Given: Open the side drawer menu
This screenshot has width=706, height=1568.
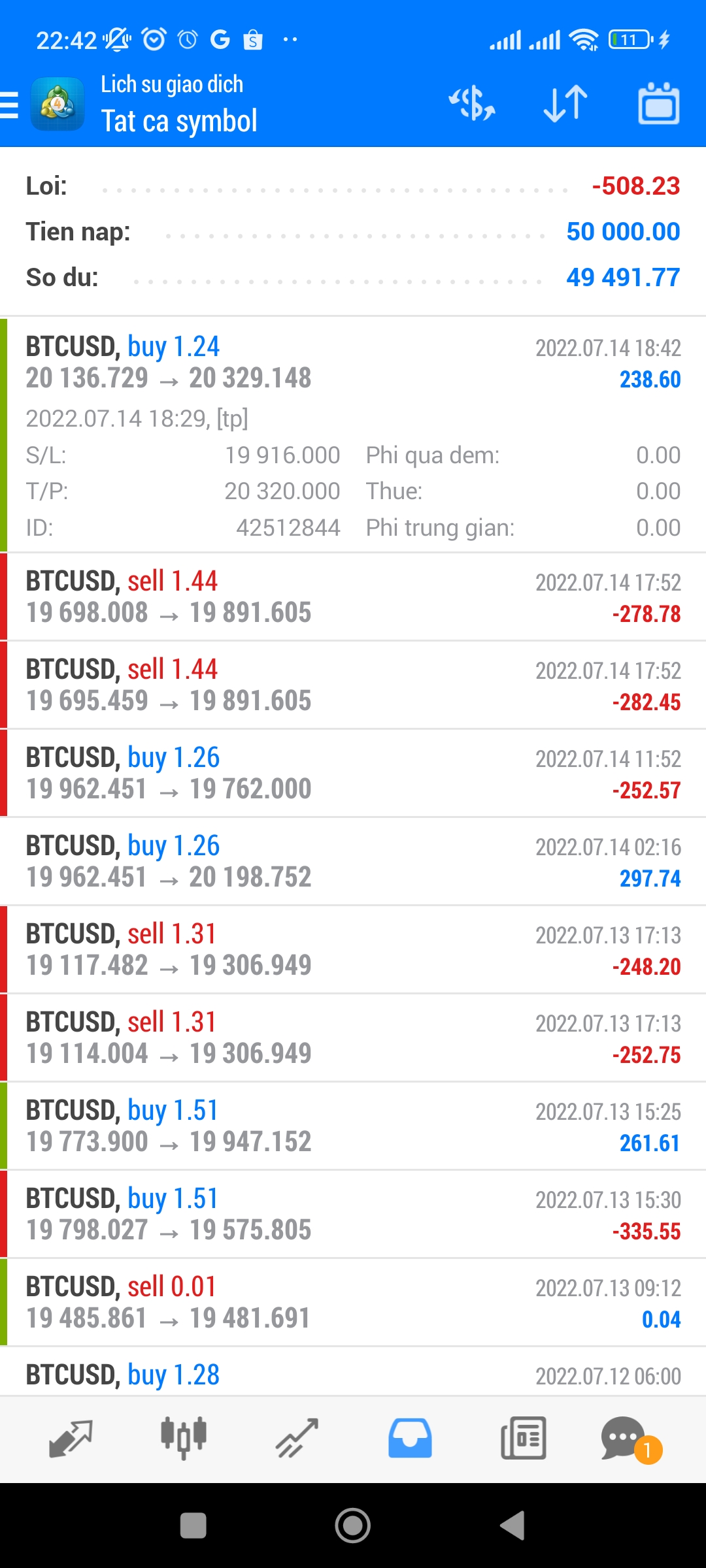Looking at the screenshot, I should click(10, 105).
